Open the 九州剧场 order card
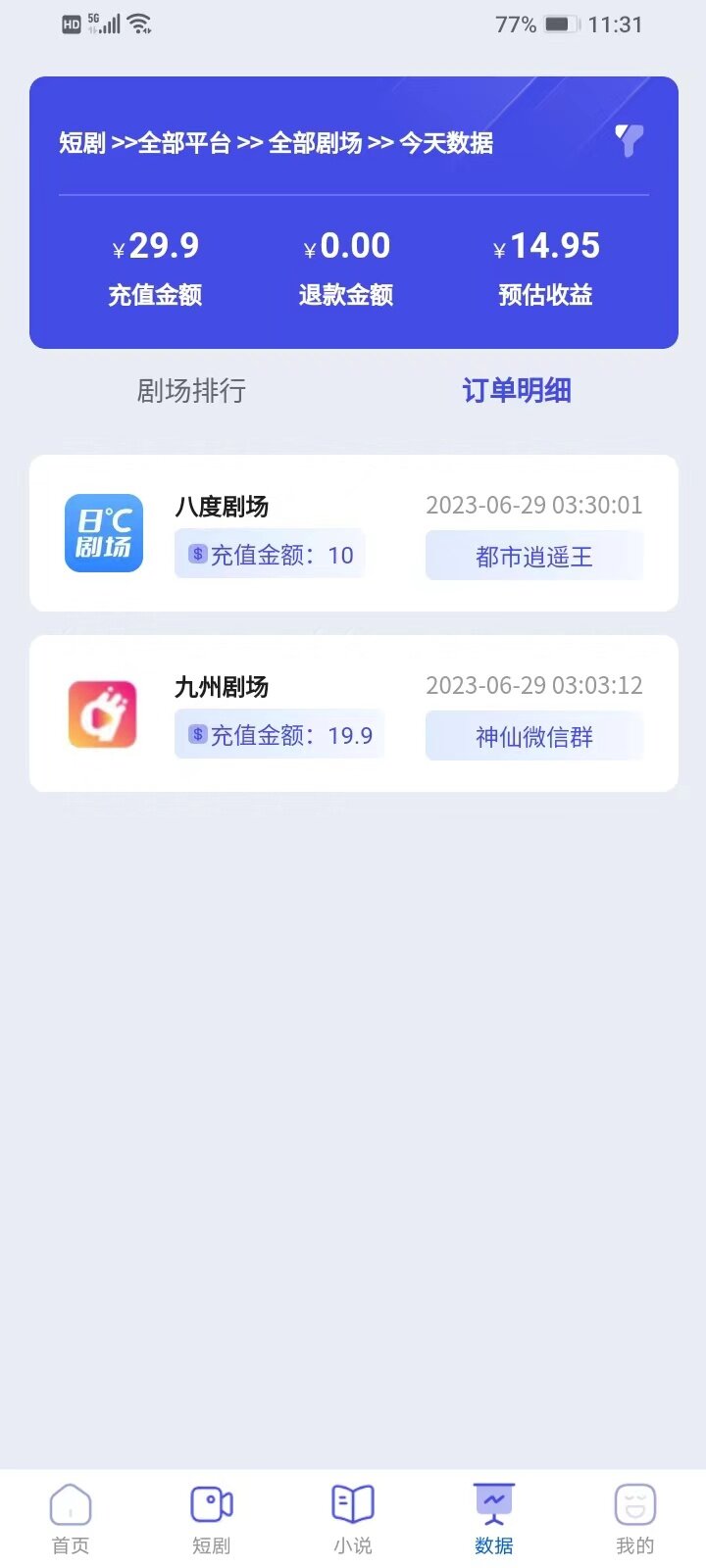Screen dimensions: 706x1568 354,713
